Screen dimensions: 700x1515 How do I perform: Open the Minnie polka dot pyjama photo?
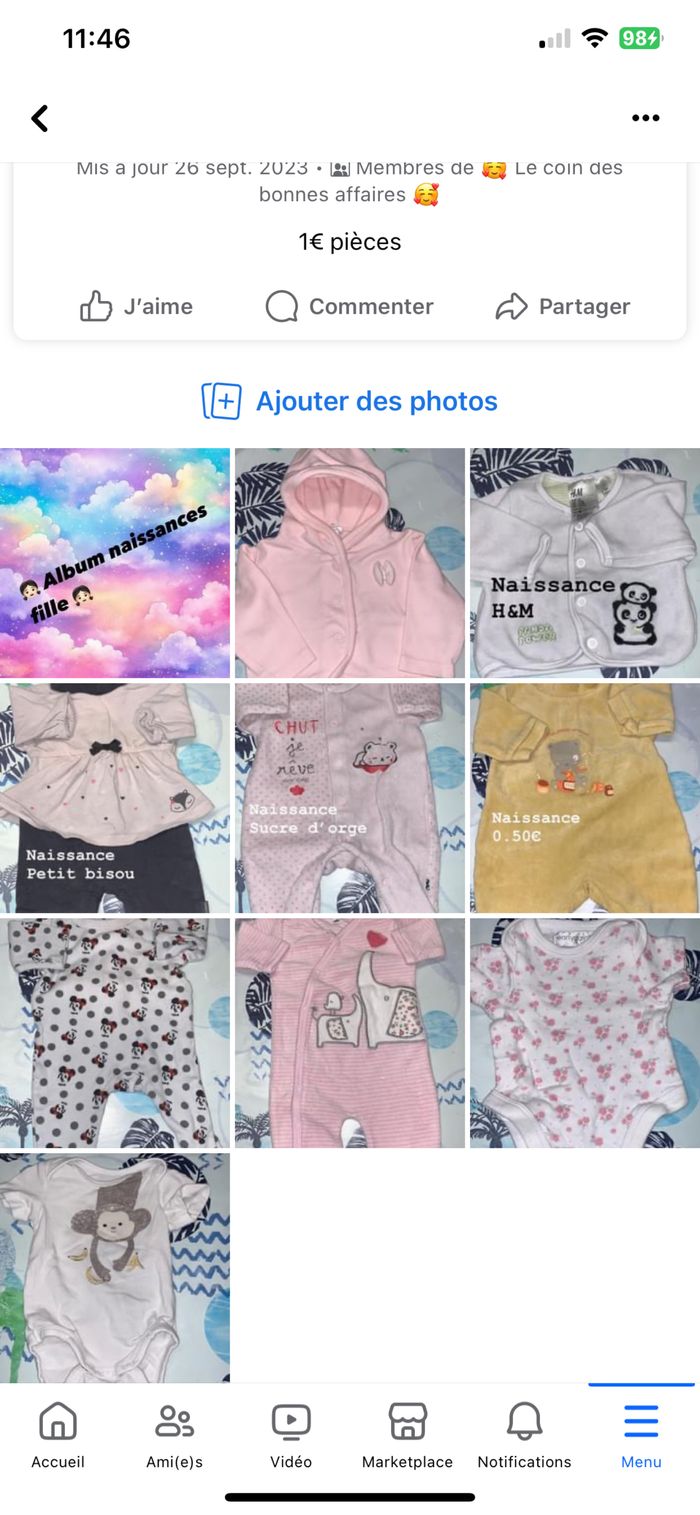coord(114,1033)
